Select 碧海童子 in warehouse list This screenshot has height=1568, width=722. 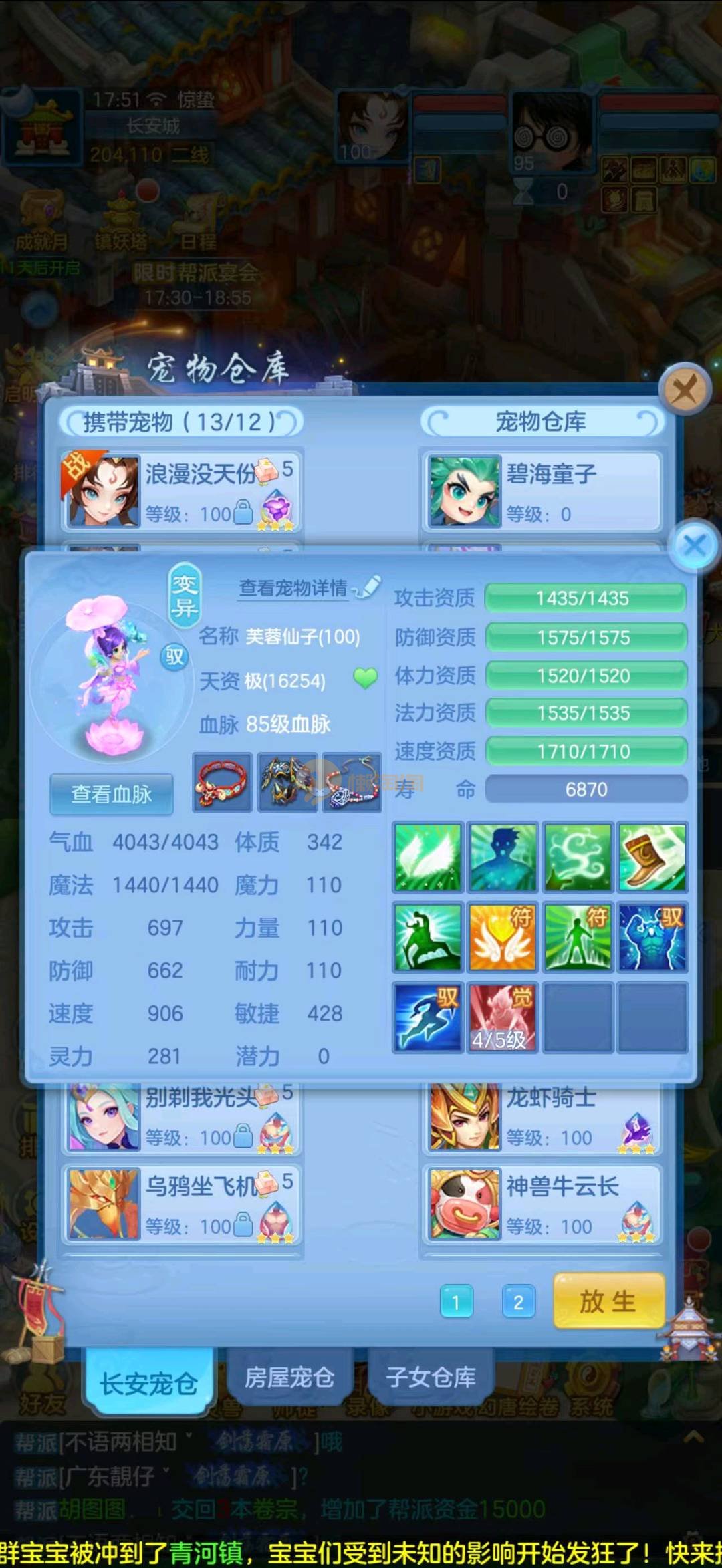(541, 492)
